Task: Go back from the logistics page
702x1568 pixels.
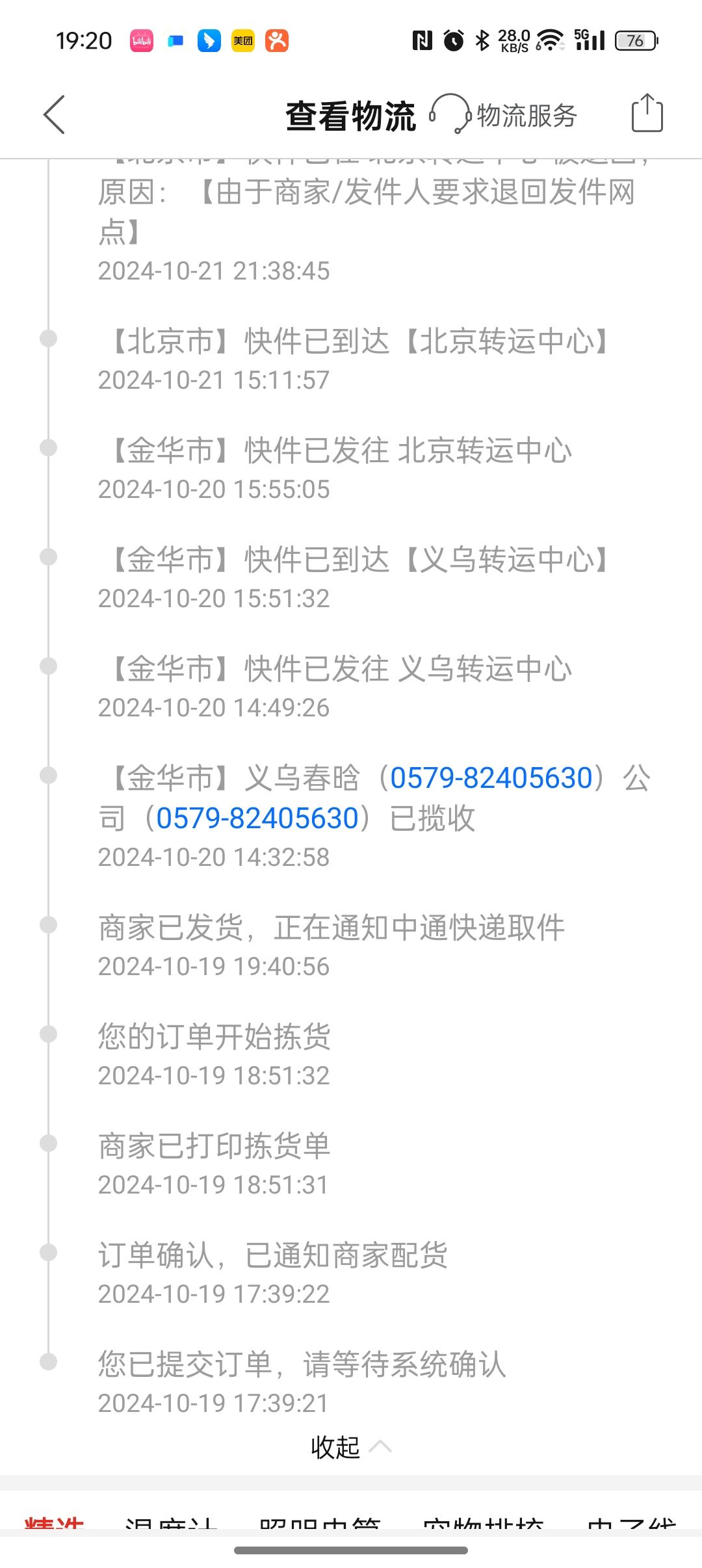Action: coord(55,115)
